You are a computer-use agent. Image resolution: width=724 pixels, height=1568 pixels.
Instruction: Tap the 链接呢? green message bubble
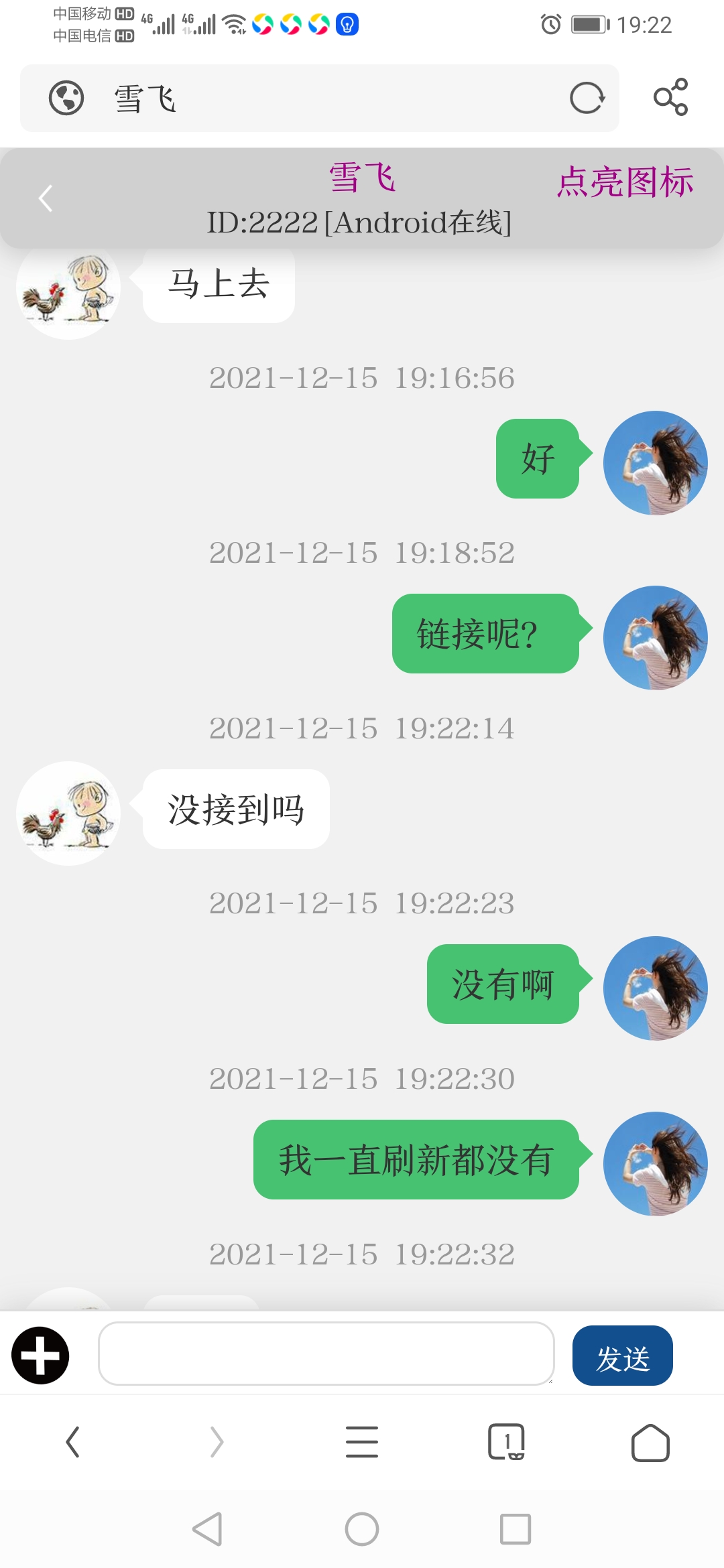(485, 634)
